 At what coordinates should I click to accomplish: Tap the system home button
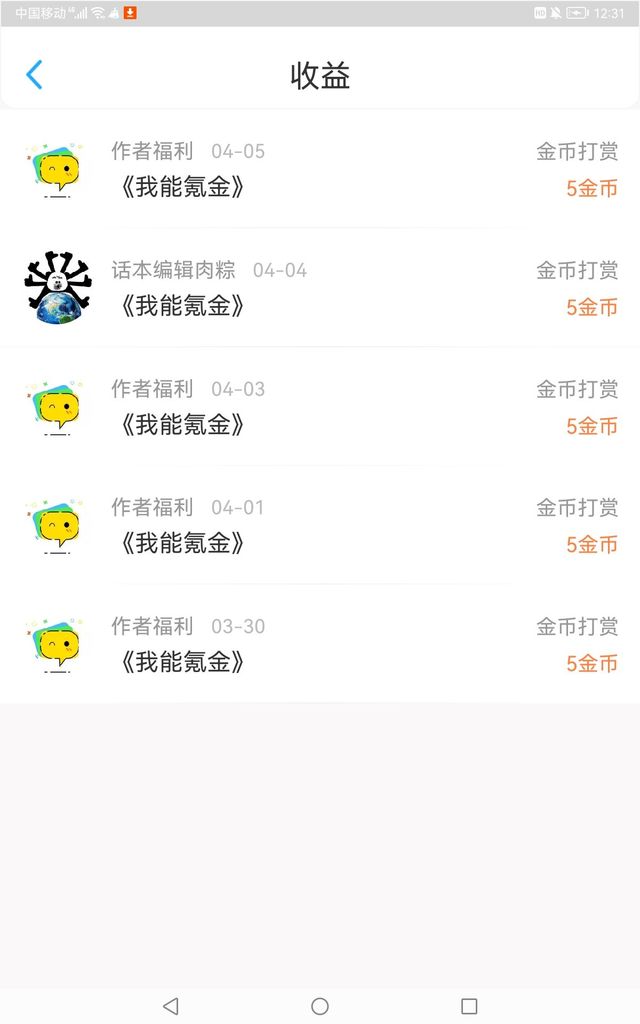pyautogui.click(x=320, y=1006)
